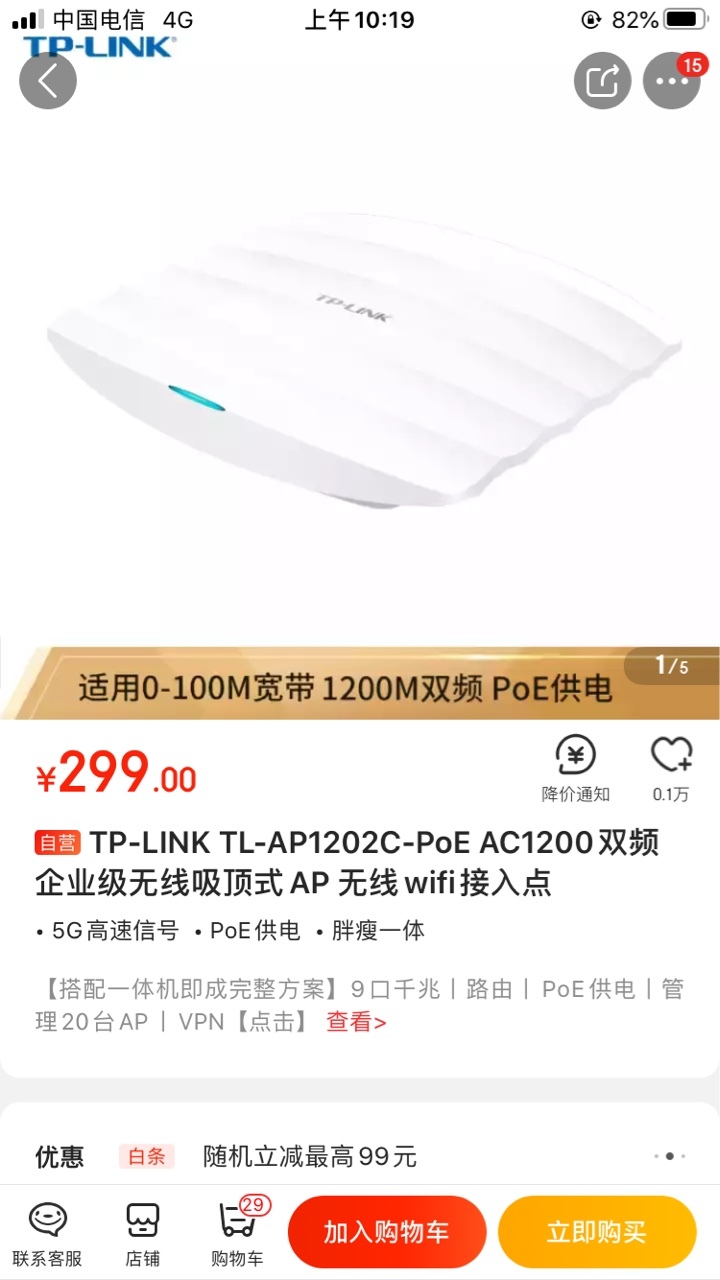Open the shopping cart (购物车)
The height and width of the screenshot is (1280, 720).
click(238, 1233)
